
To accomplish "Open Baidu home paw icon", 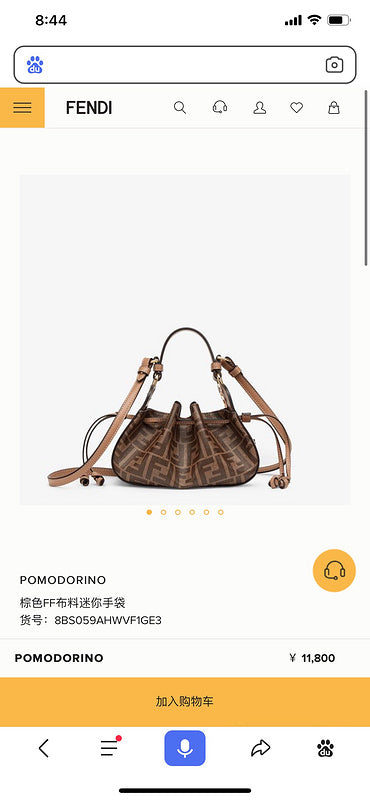I will [325, 748].
